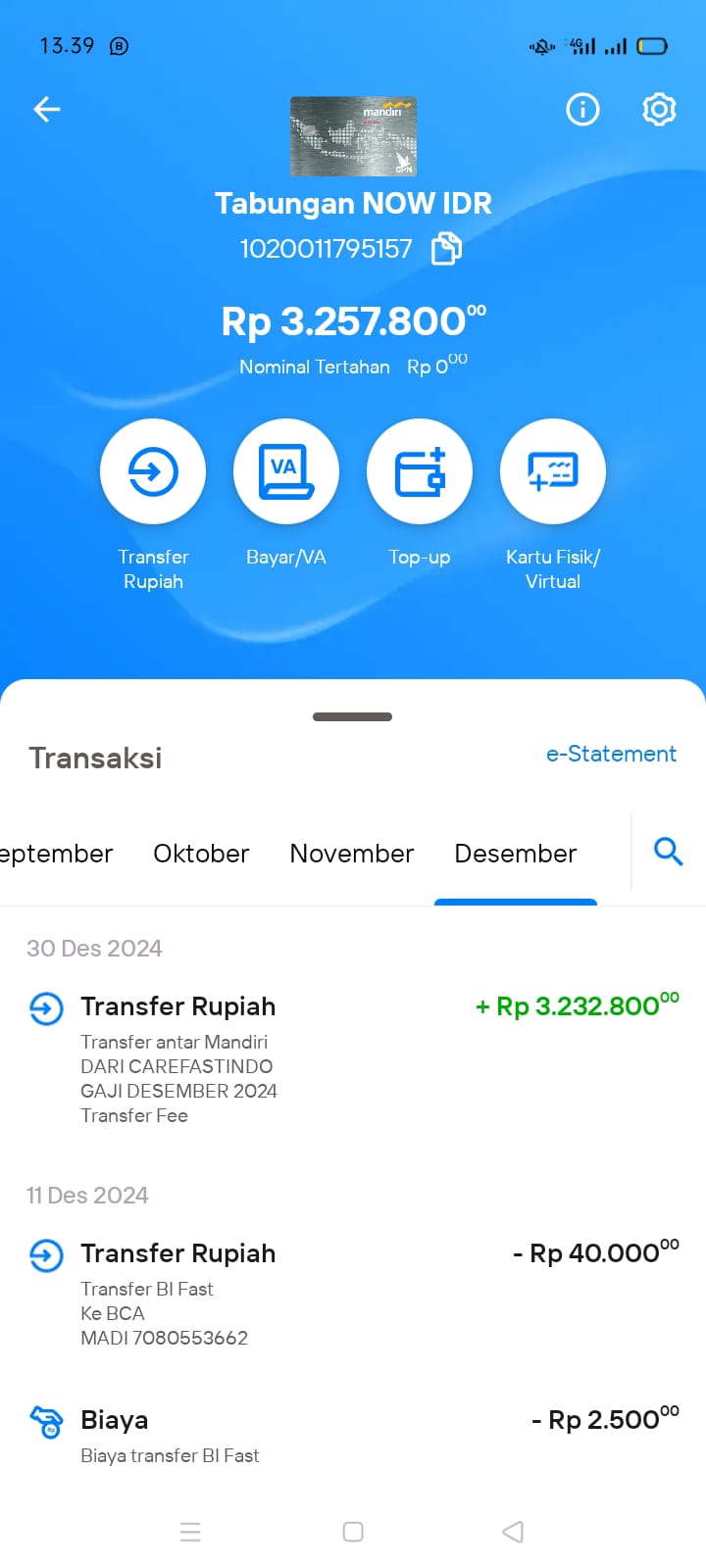
Task: Open recent apps from navigation bar
Action: [190, 1532]
